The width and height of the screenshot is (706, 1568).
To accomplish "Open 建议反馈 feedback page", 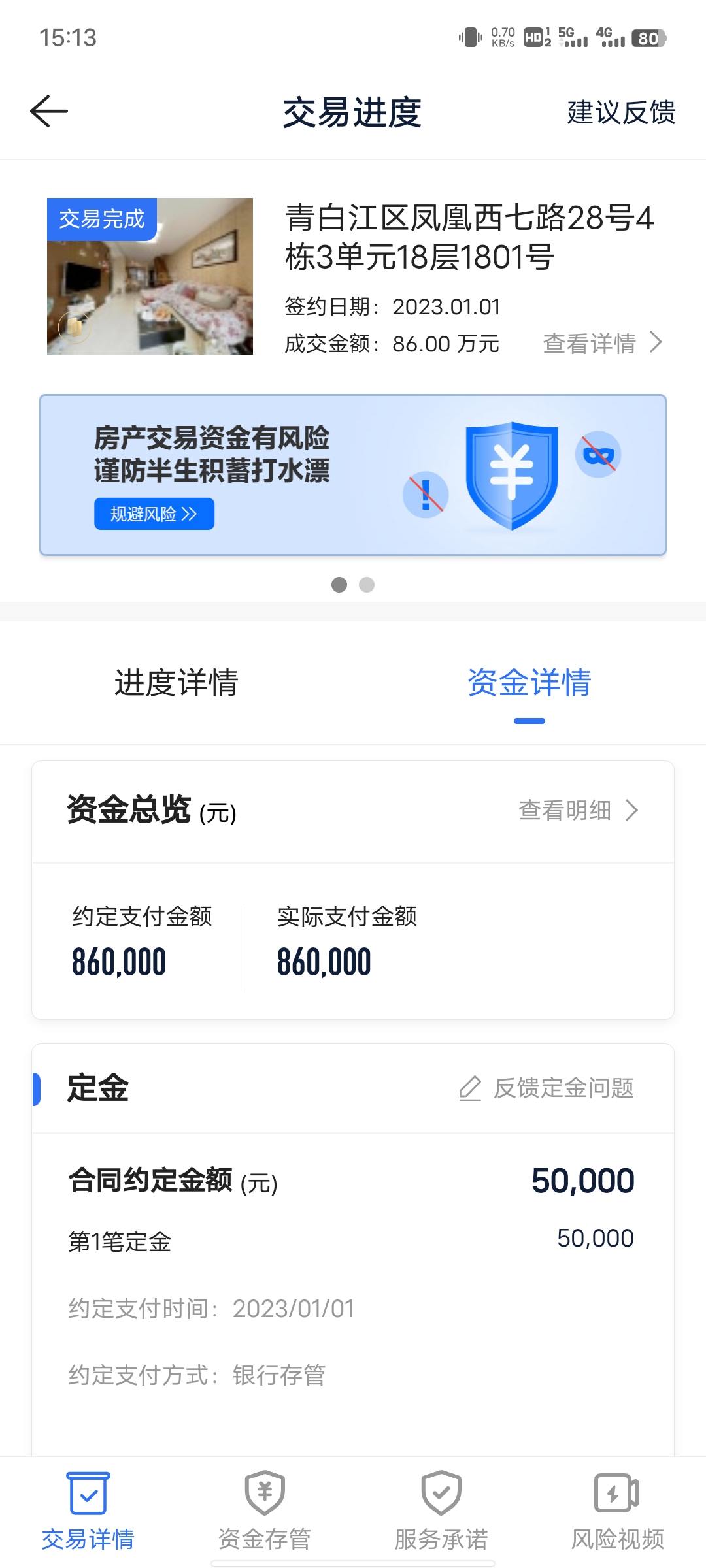I will (x=621, y=112).
